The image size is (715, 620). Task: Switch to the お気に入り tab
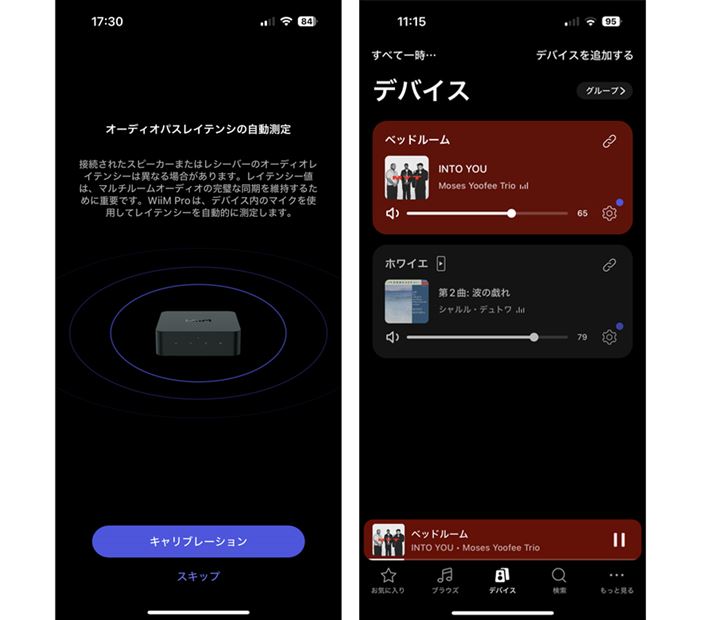click(x=388, y=580)
